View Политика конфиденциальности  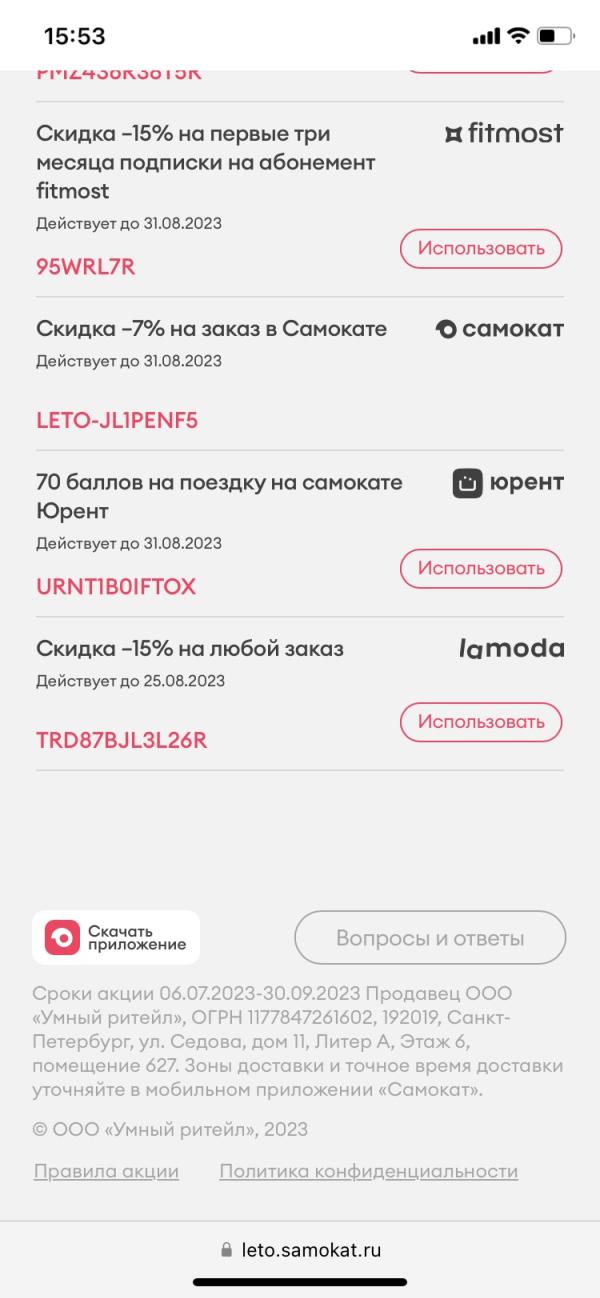click(x=368, y=1171)
